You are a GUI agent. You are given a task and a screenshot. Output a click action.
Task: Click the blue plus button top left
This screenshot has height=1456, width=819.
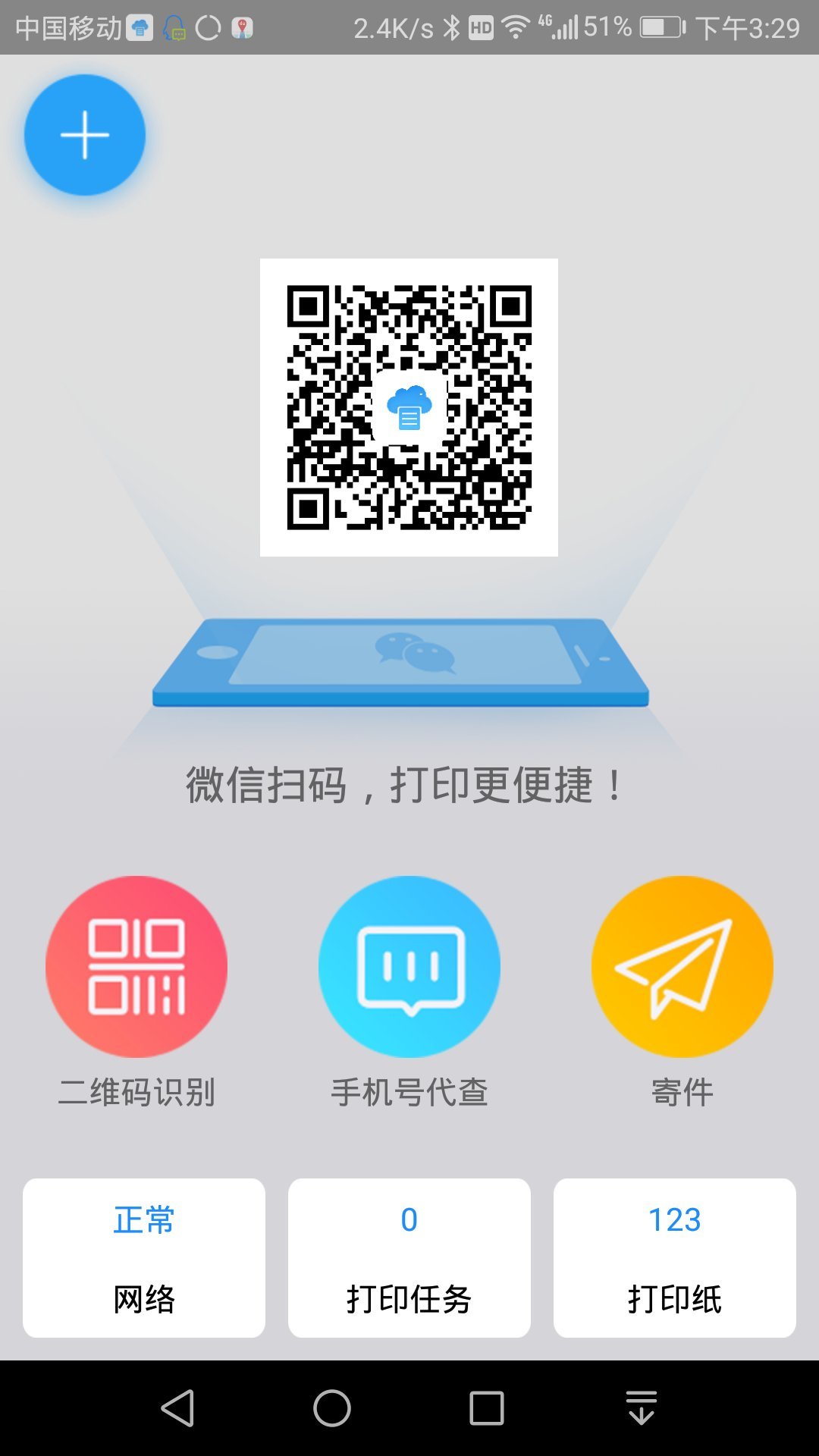point(83,133)
